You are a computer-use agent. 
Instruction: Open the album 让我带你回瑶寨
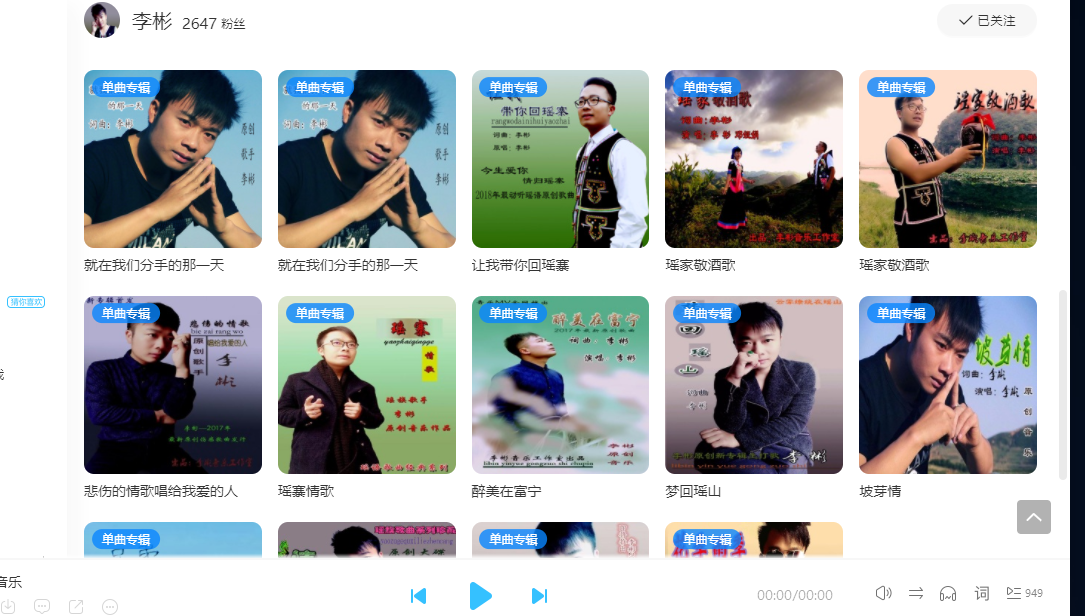coord(560,159)
